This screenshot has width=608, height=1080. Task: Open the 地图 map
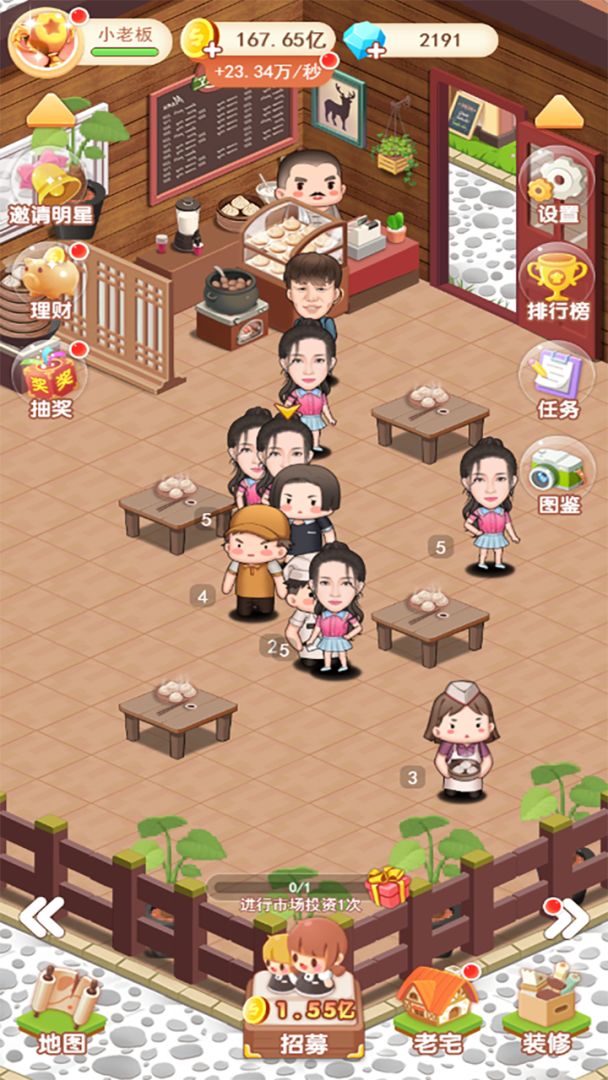coord(62,1010)
